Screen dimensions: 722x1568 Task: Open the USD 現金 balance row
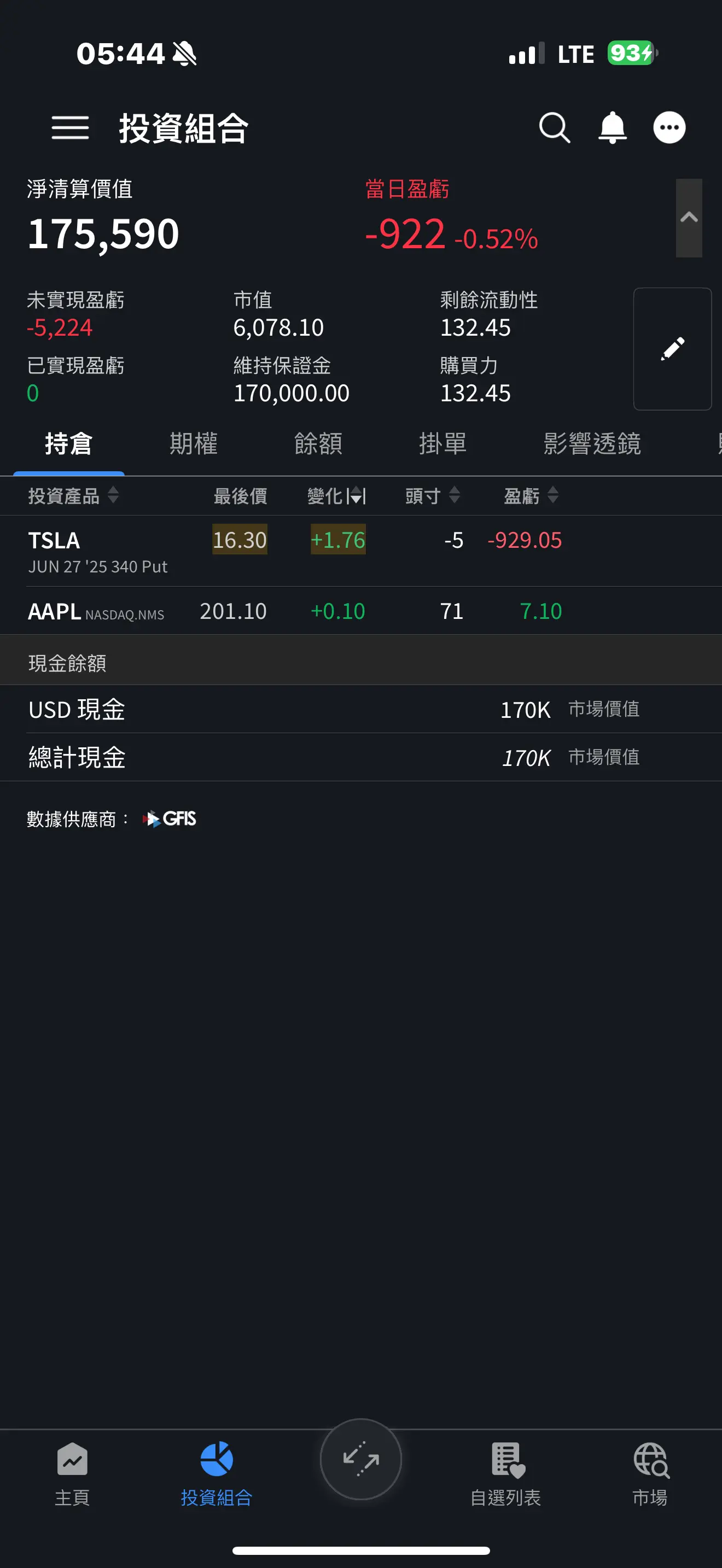click(361, 710)
